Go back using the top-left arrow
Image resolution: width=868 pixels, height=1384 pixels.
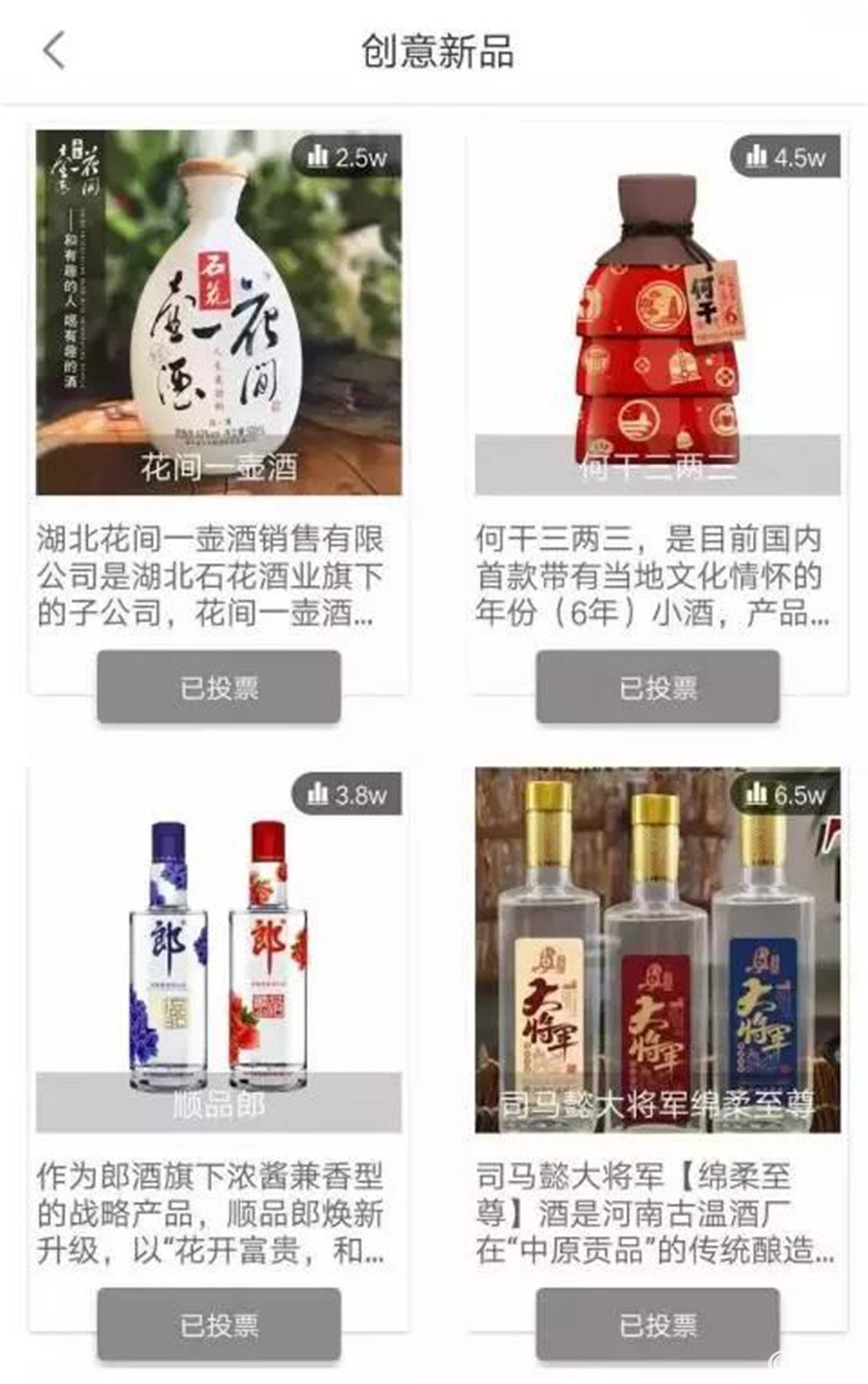pos(55,50)
